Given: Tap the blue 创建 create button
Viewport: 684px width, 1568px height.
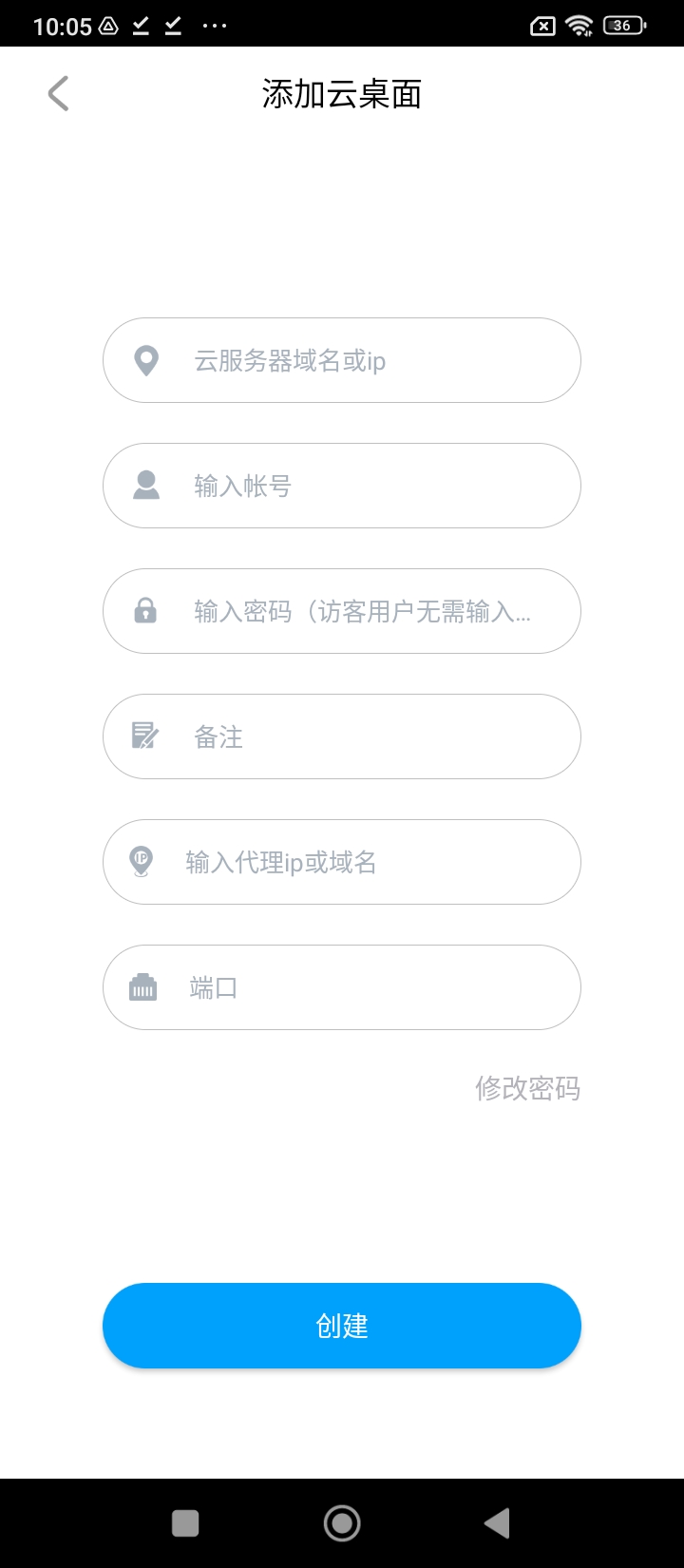Looking at the screenshot, I should coord(342,1326).
